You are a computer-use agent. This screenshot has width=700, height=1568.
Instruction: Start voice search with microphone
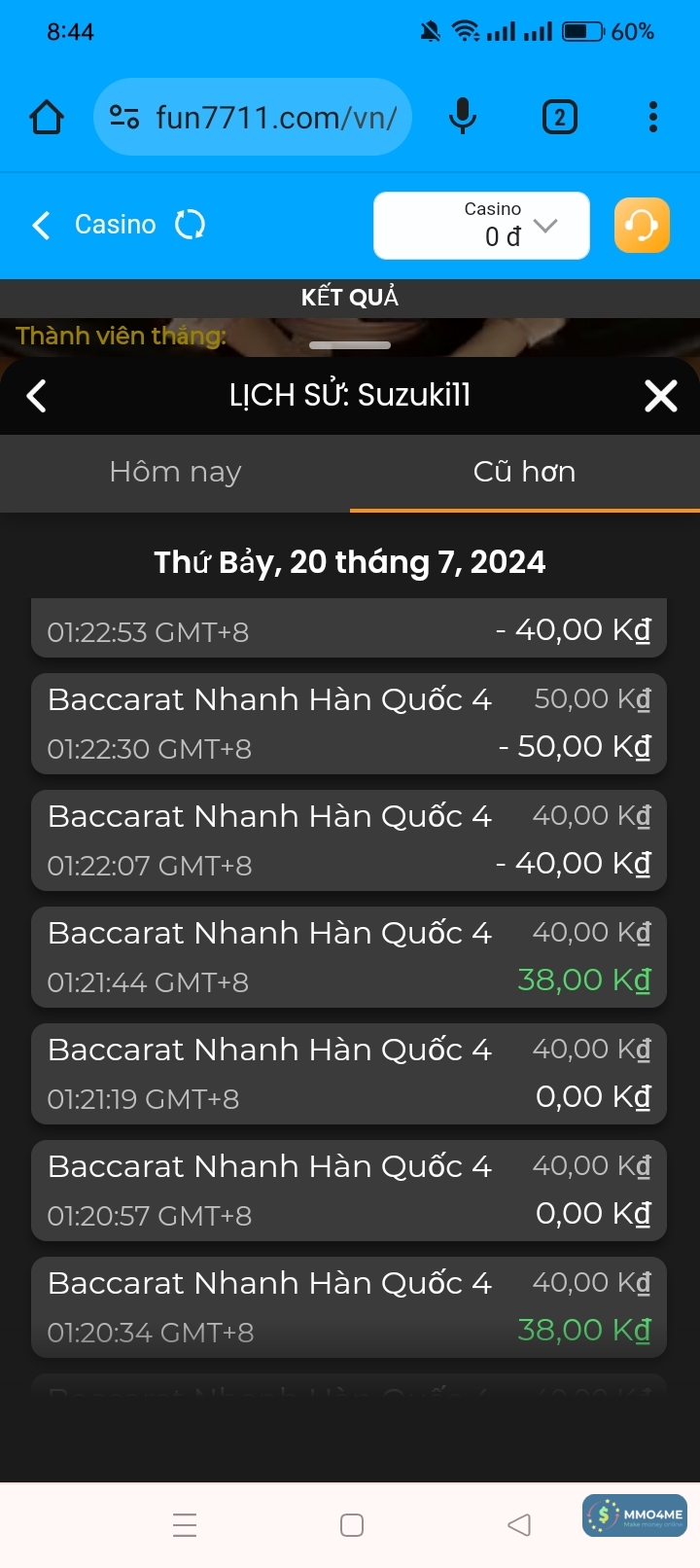tap(463, 118)
